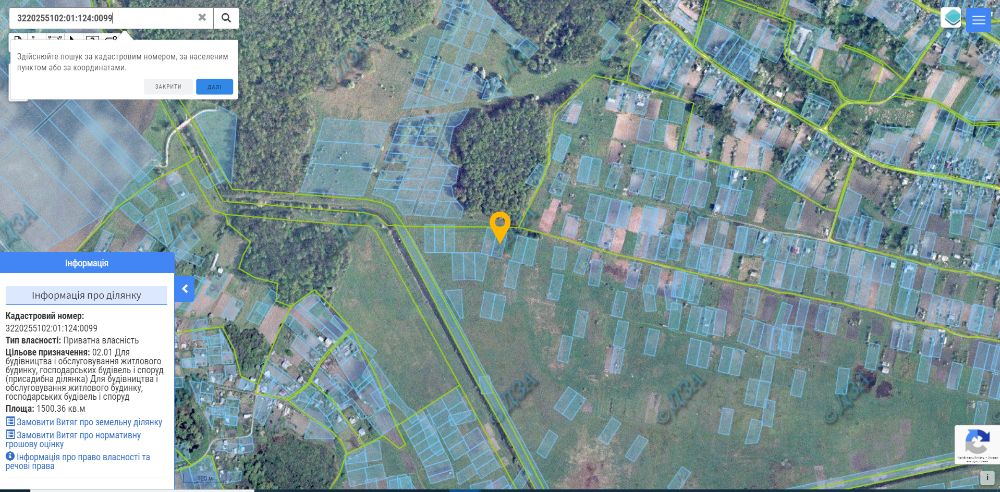Viewport: 1000px width, 492px height.
Task: Tap the orange parcel location pin
Action: click(x=500, y=226)
